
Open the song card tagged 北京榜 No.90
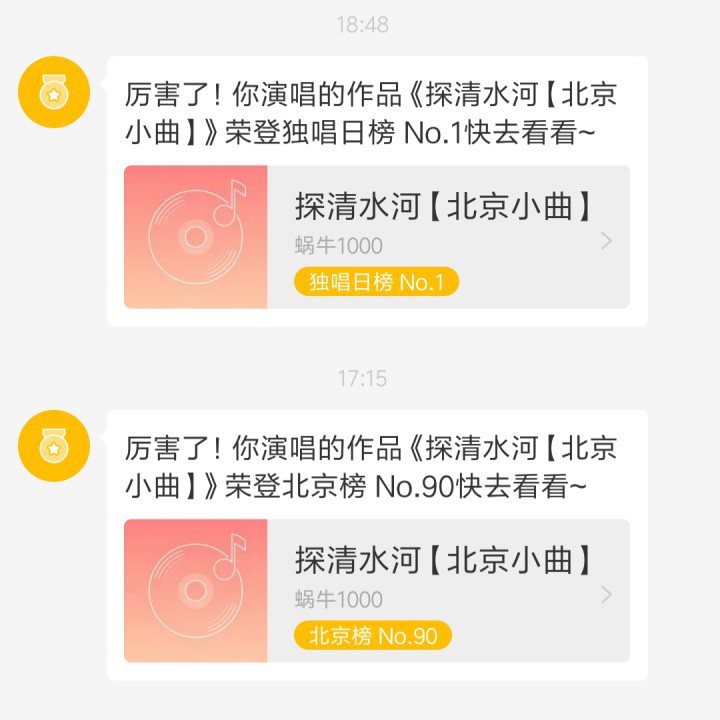click(x=377, y=591)
